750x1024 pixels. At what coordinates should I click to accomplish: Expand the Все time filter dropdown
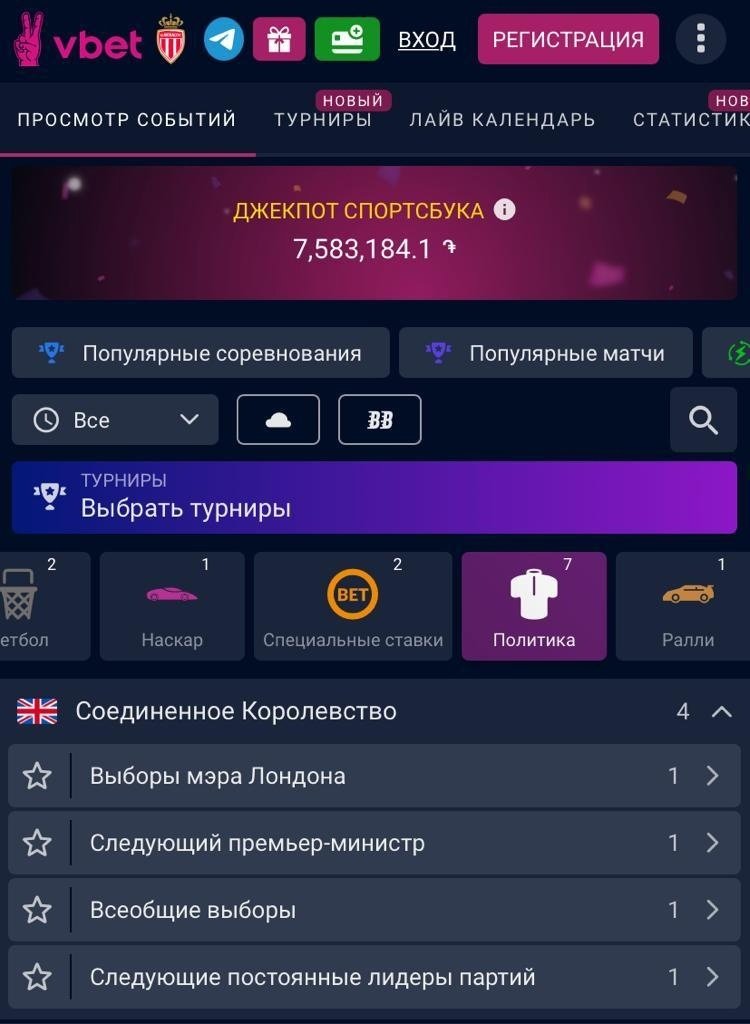[115, 420]
